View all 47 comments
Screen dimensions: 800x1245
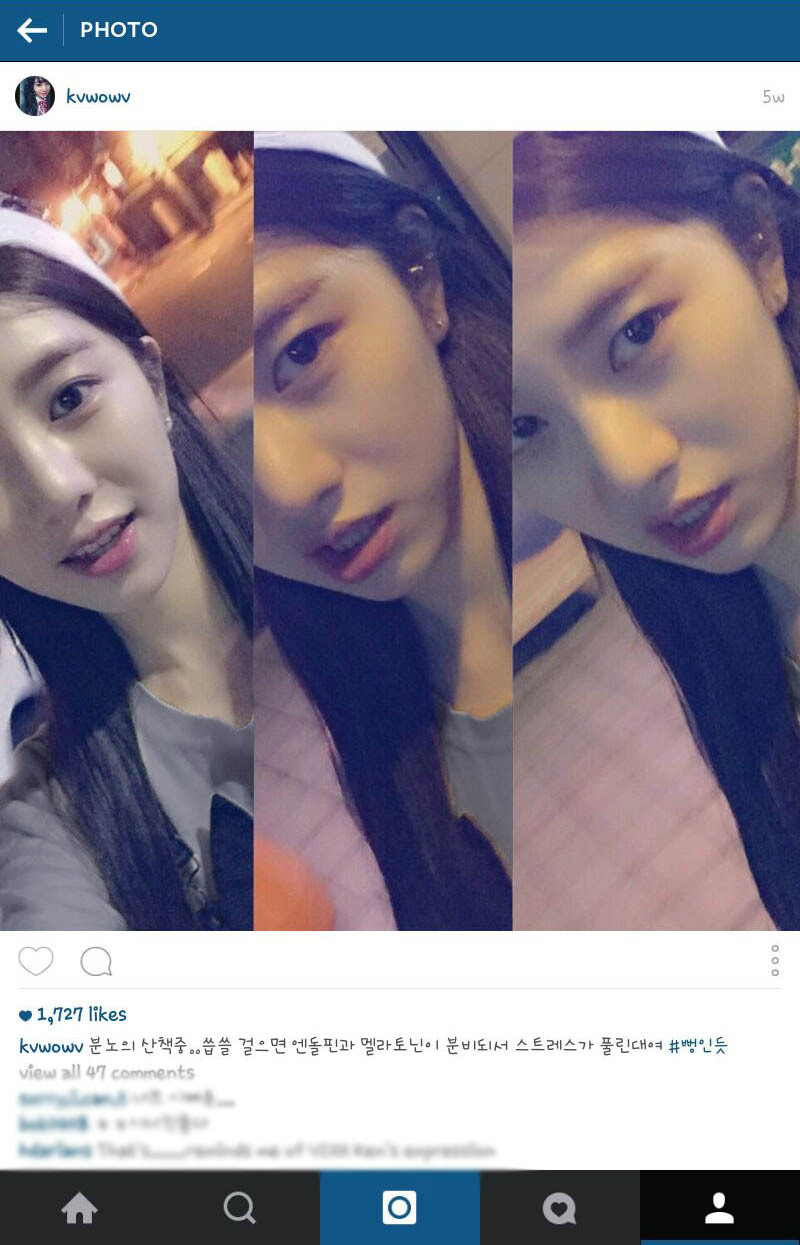pos(107,1072)
